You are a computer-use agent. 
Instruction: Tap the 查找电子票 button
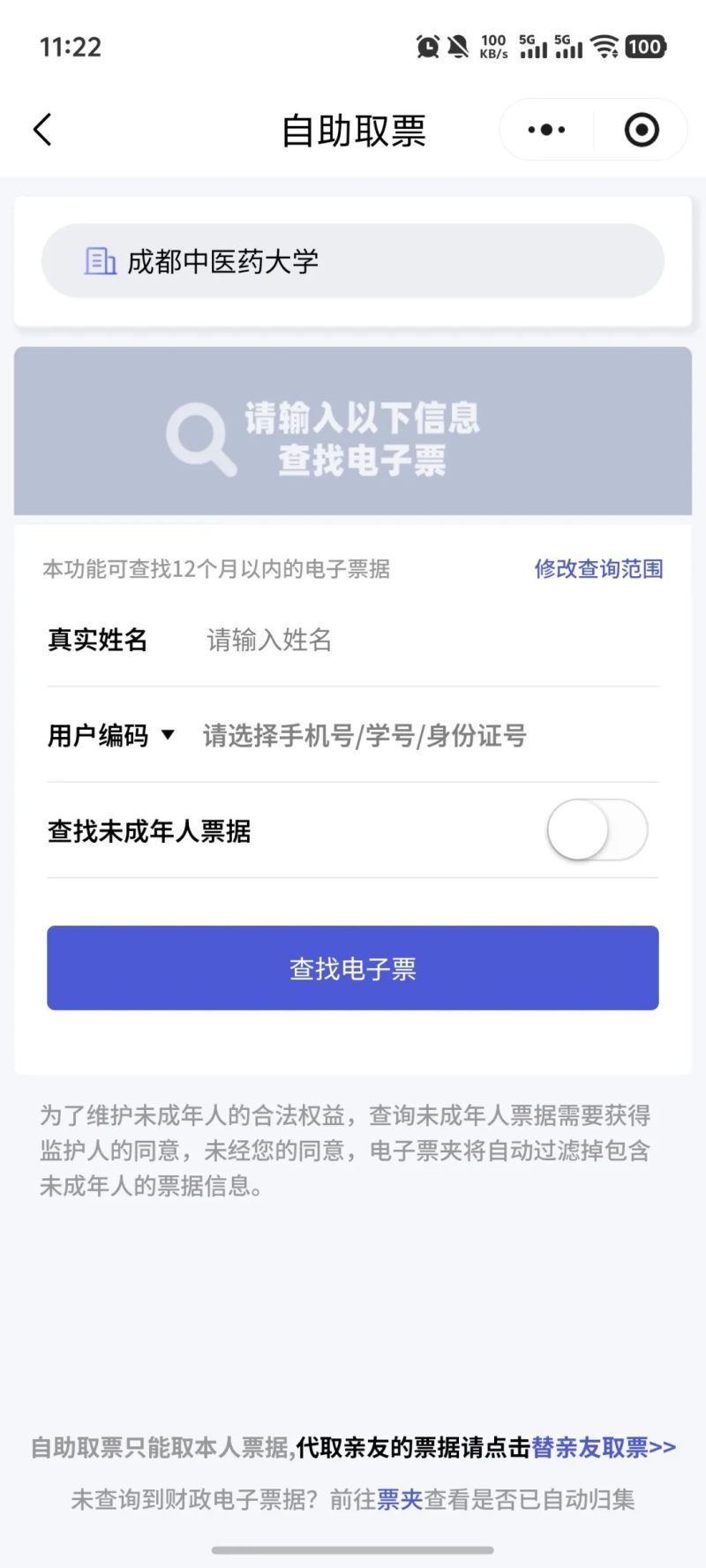[353, 968]
